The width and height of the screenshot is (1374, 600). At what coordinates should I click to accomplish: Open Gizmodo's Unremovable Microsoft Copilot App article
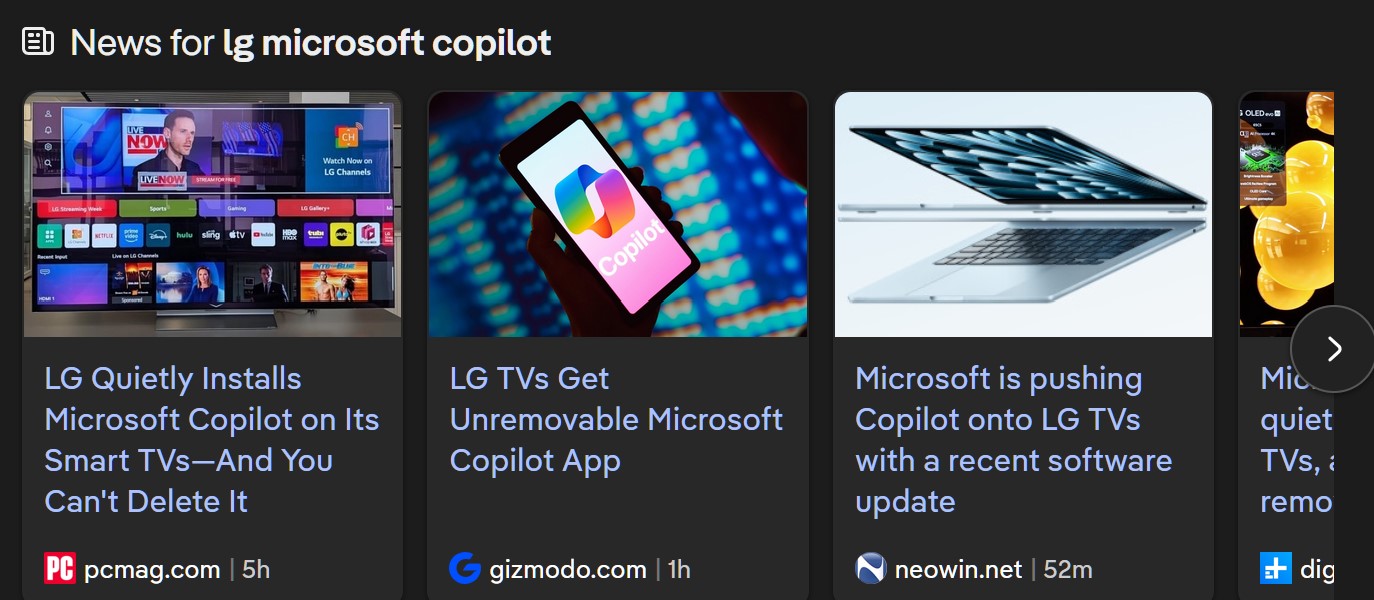[616, 419]
